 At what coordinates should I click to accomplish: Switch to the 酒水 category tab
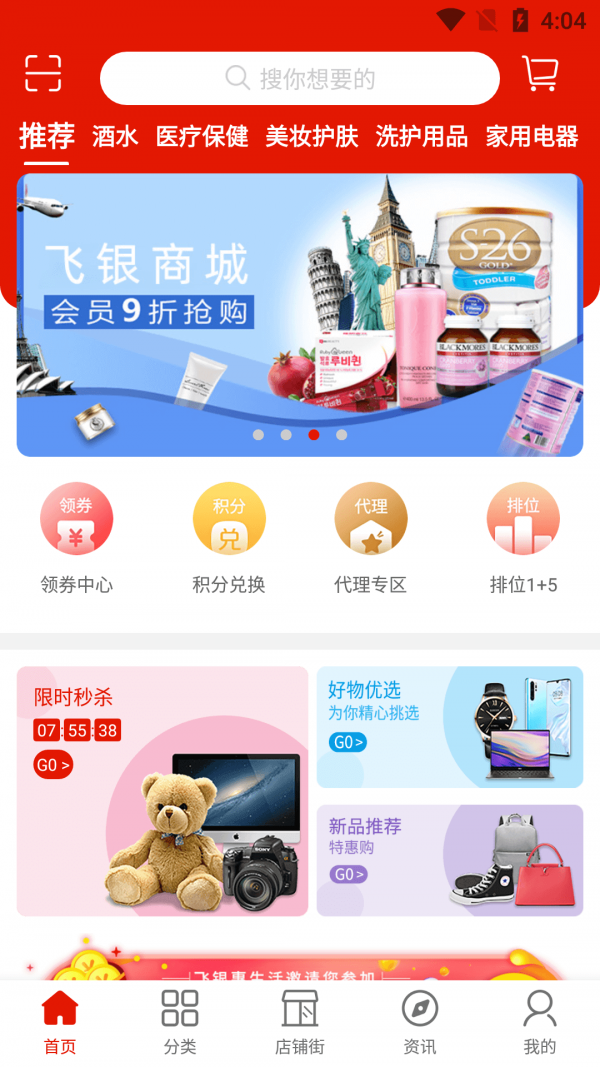pos(115,136)
